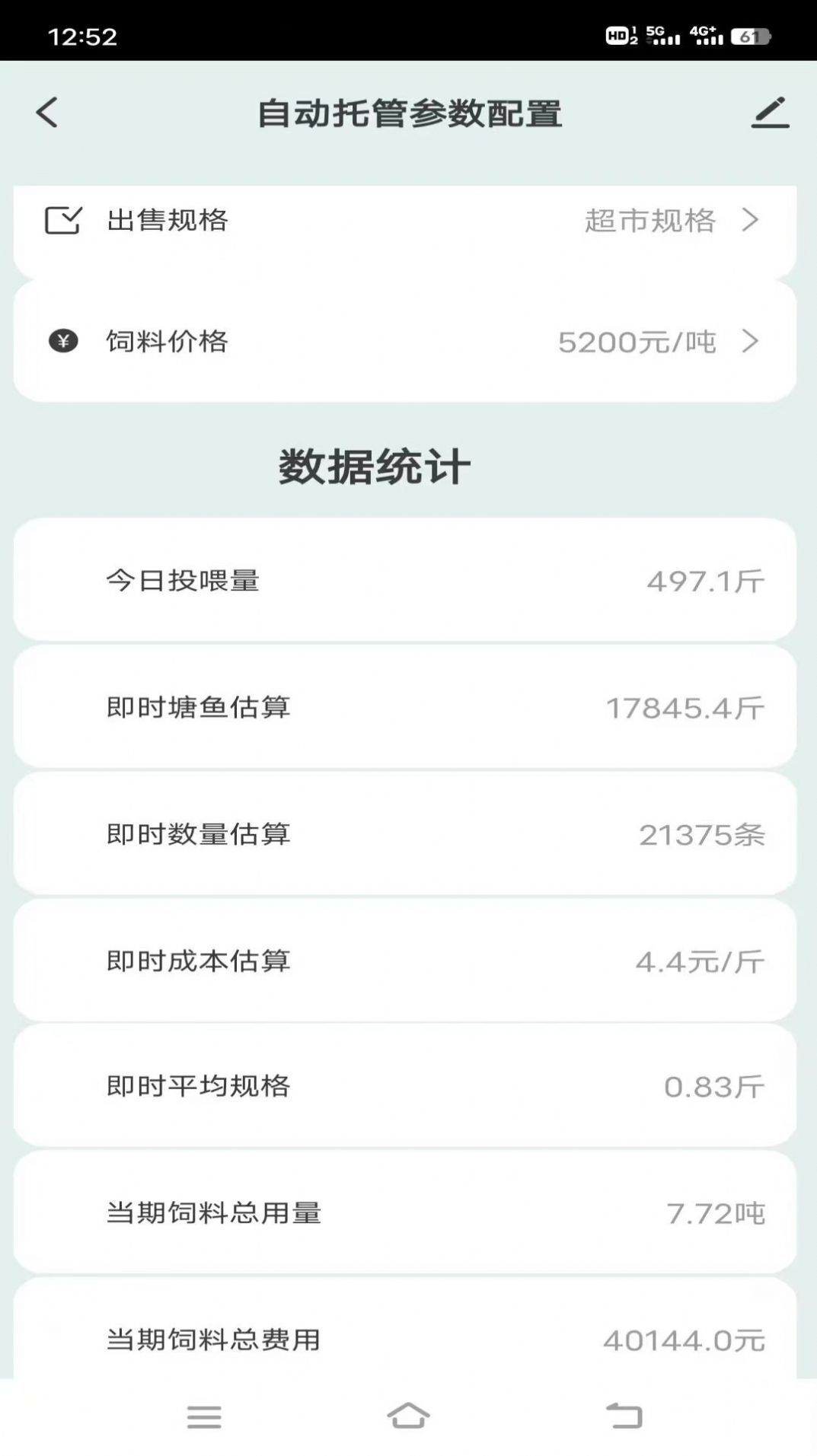Tap the 即时塘鱼估算 statistics entry
The height and width of the screenshot is (1456, 817).
pyautogui.click(x=408, y=706)
